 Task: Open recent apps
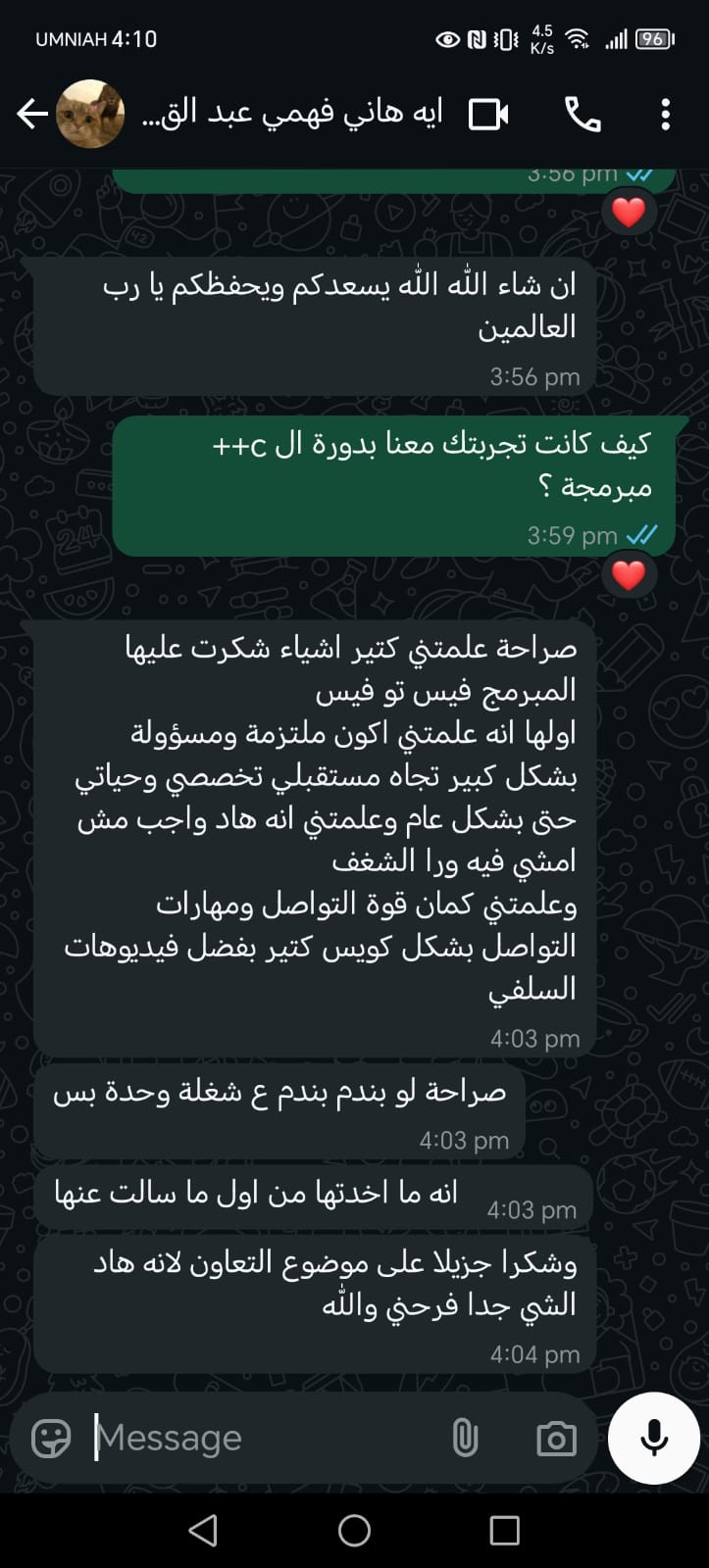[x=504, y=1530]
